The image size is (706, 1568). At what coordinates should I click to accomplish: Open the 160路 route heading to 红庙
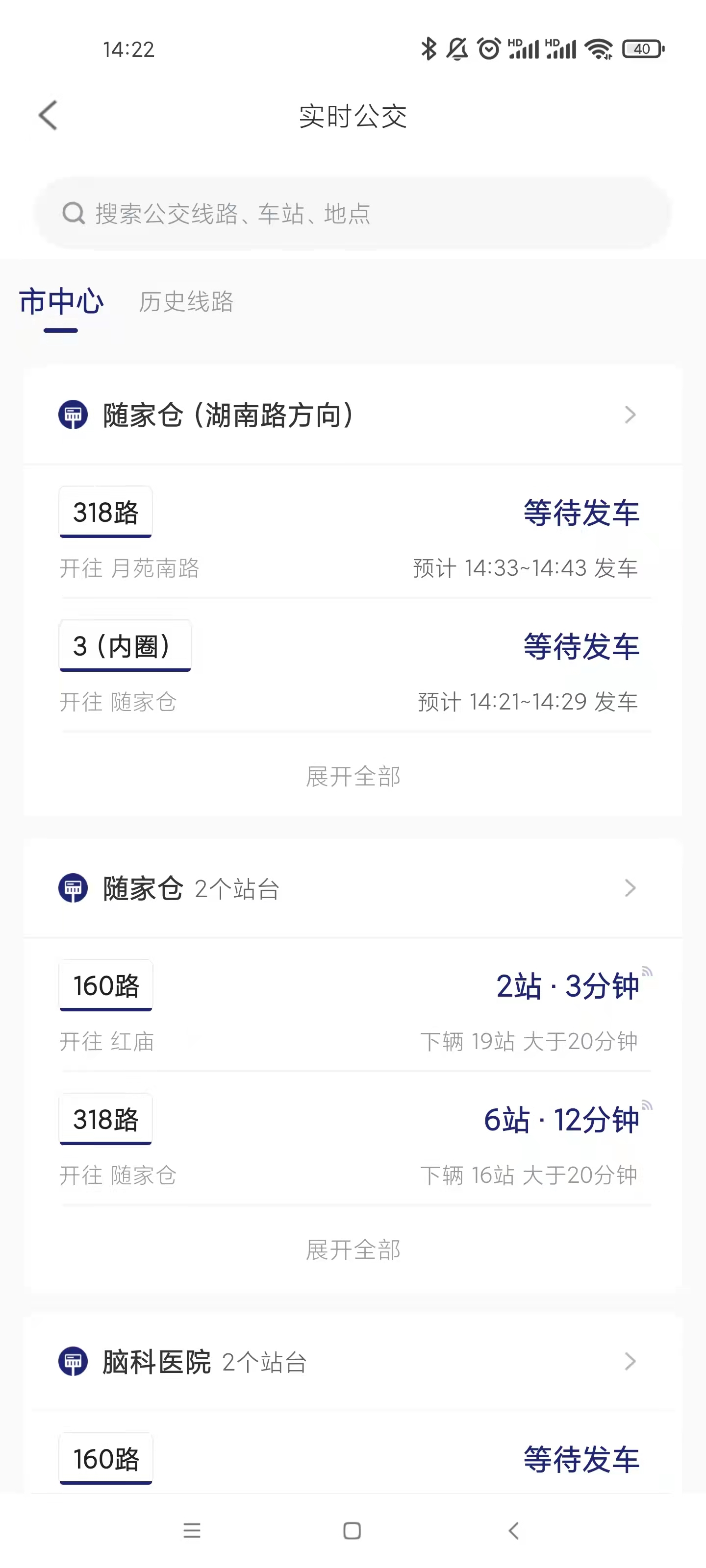click(105, 985)
